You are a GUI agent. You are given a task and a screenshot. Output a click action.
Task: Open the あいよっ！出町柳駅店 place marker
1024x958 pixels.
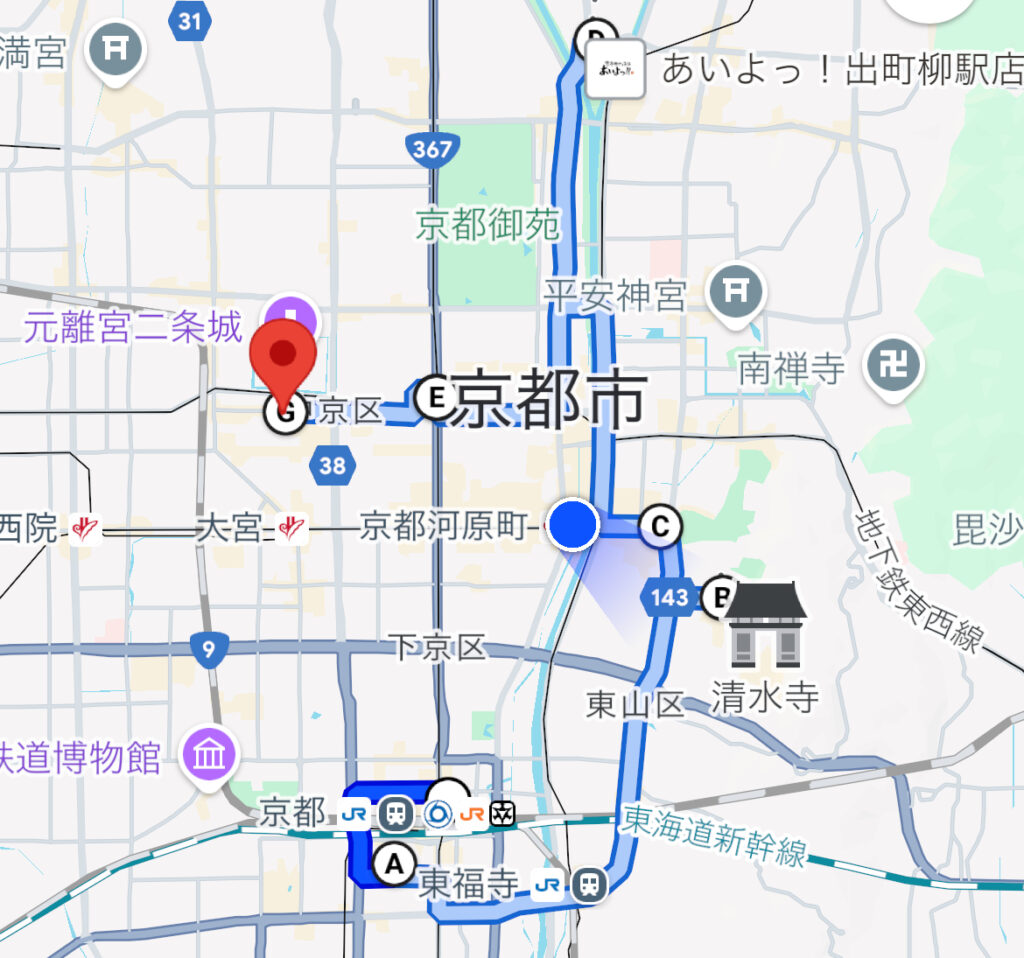(x=610, y=69)
